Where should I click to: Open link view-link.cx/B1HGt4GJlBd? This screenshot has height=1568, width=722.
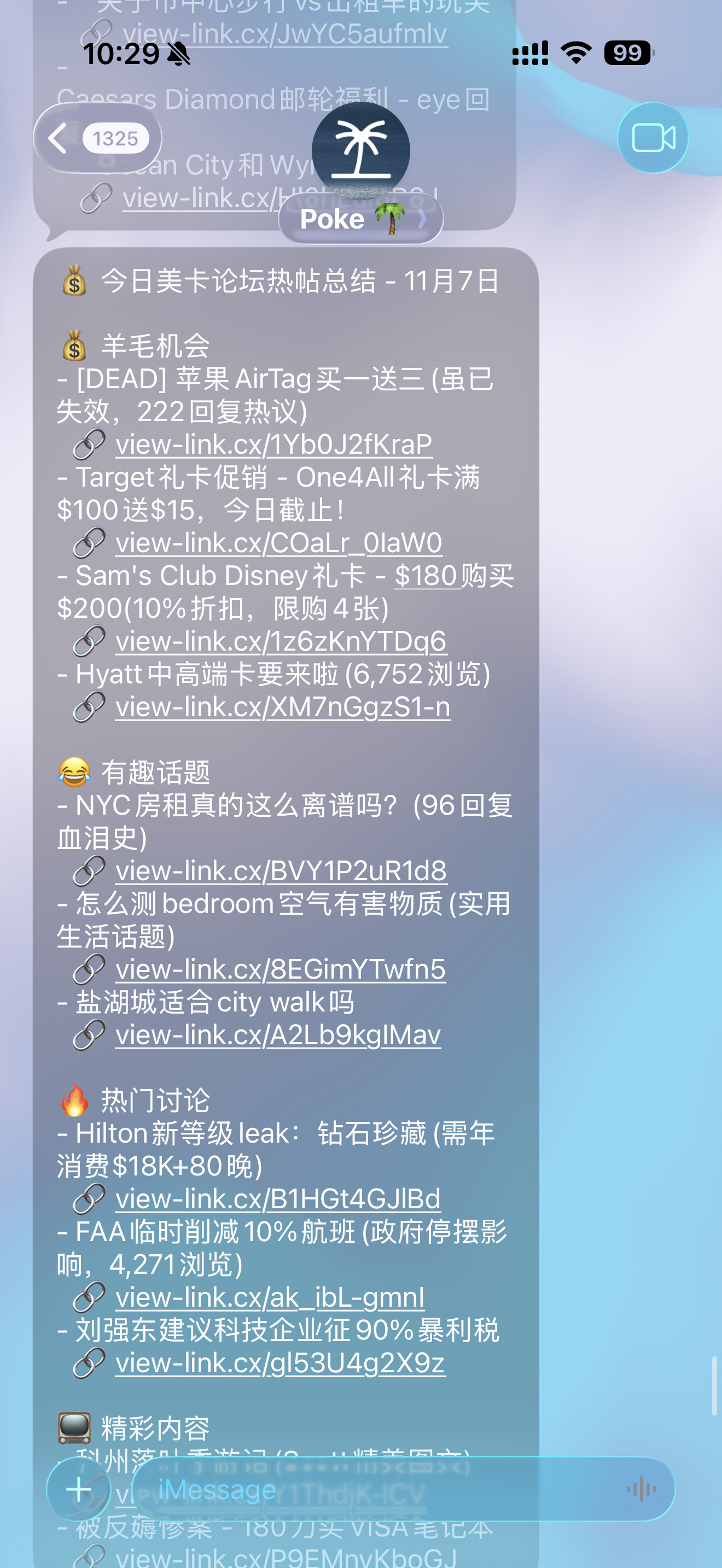coord(278,1199)
